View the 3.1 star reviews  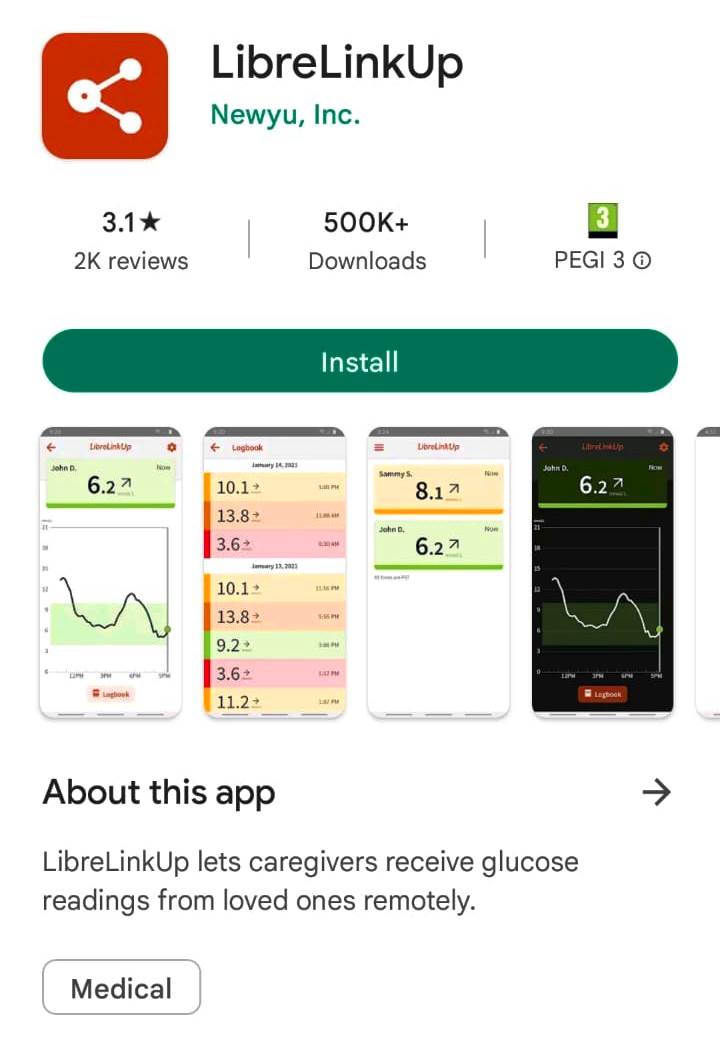[x=131, y=240]
